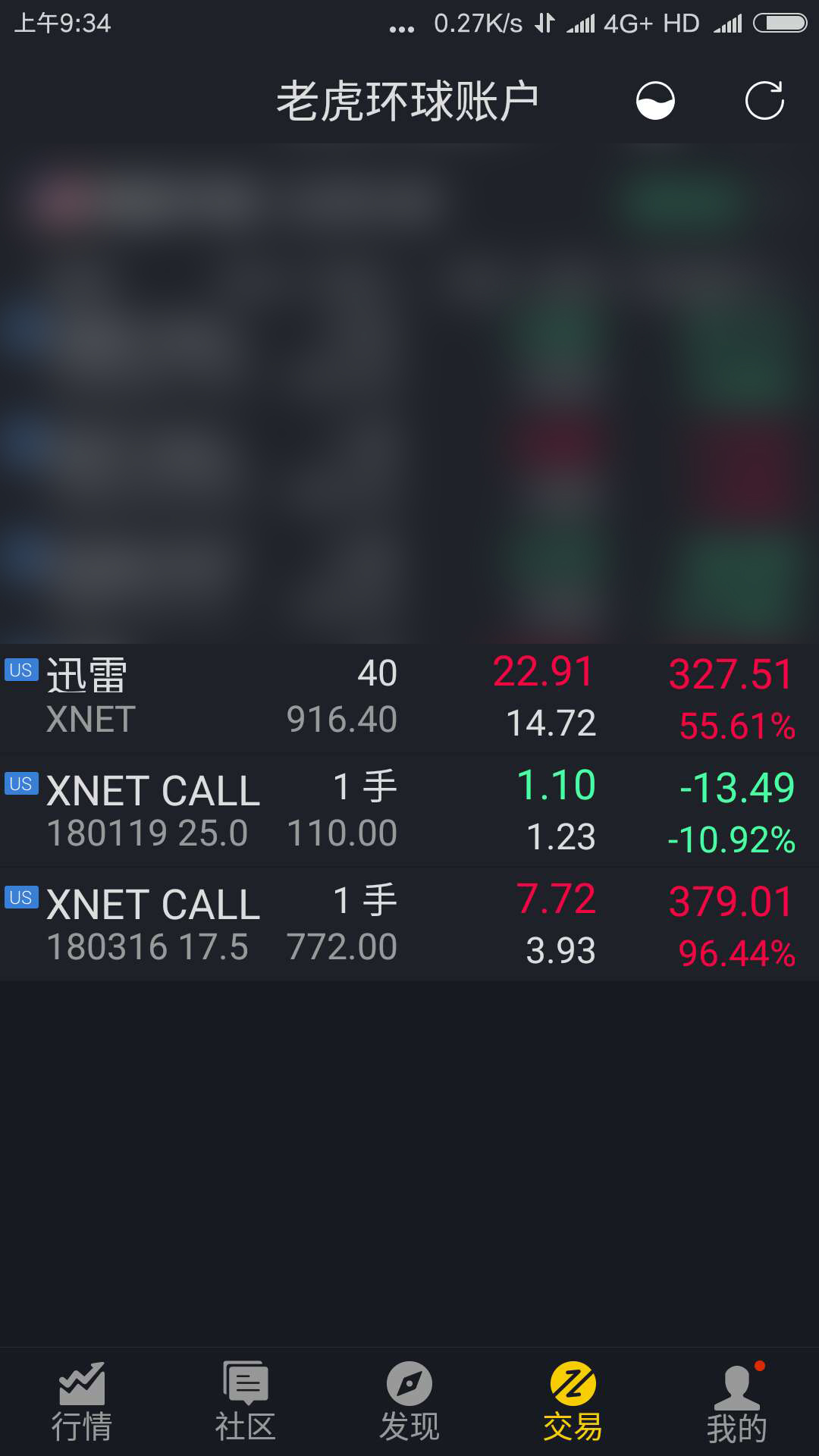
Task: Tap the half-filled circle icon in header
Action: [655, 101]
